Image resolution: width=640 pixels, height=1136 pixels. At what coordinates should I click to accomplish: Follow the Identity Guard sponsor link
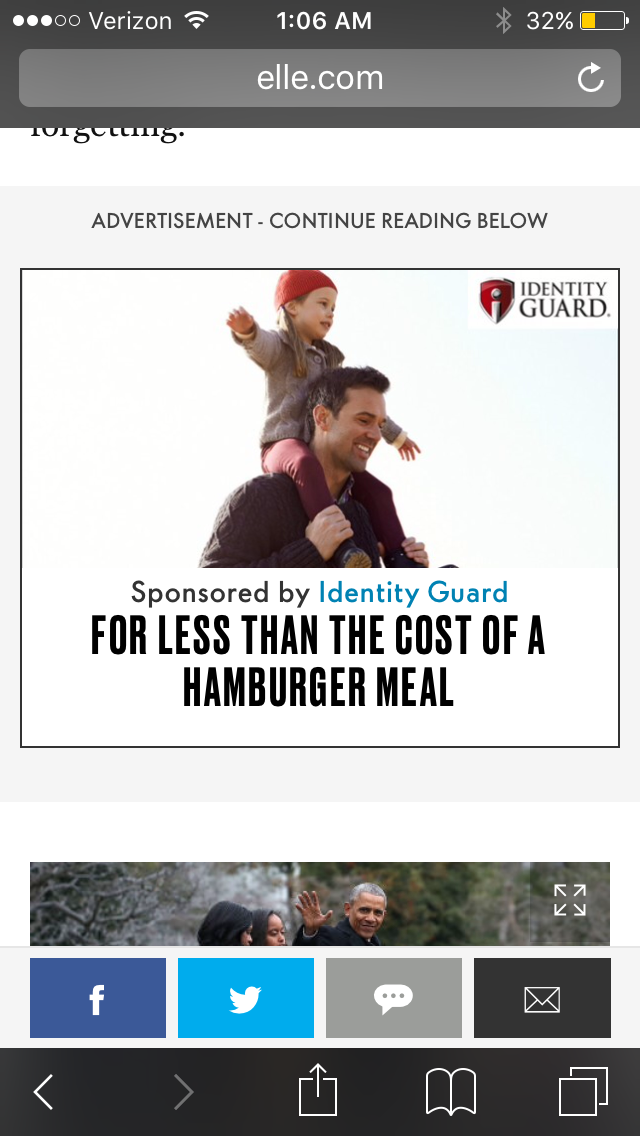tap(413, 592)
